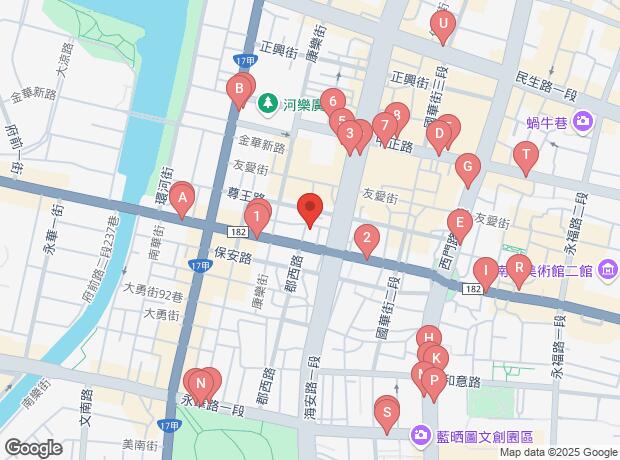Select map marker A

182,198
